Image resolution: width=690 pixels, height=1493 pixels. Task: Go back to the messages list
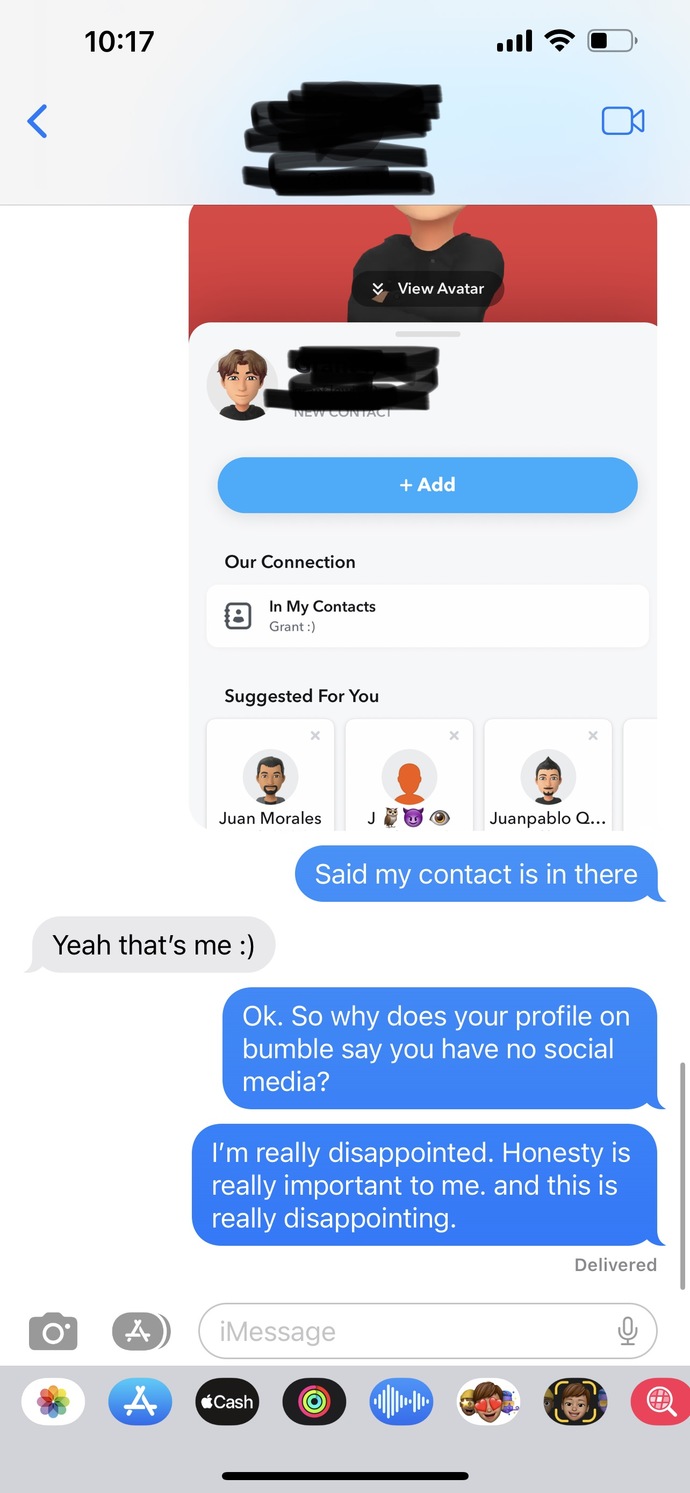pyautogui.click(x=38, y=121)
